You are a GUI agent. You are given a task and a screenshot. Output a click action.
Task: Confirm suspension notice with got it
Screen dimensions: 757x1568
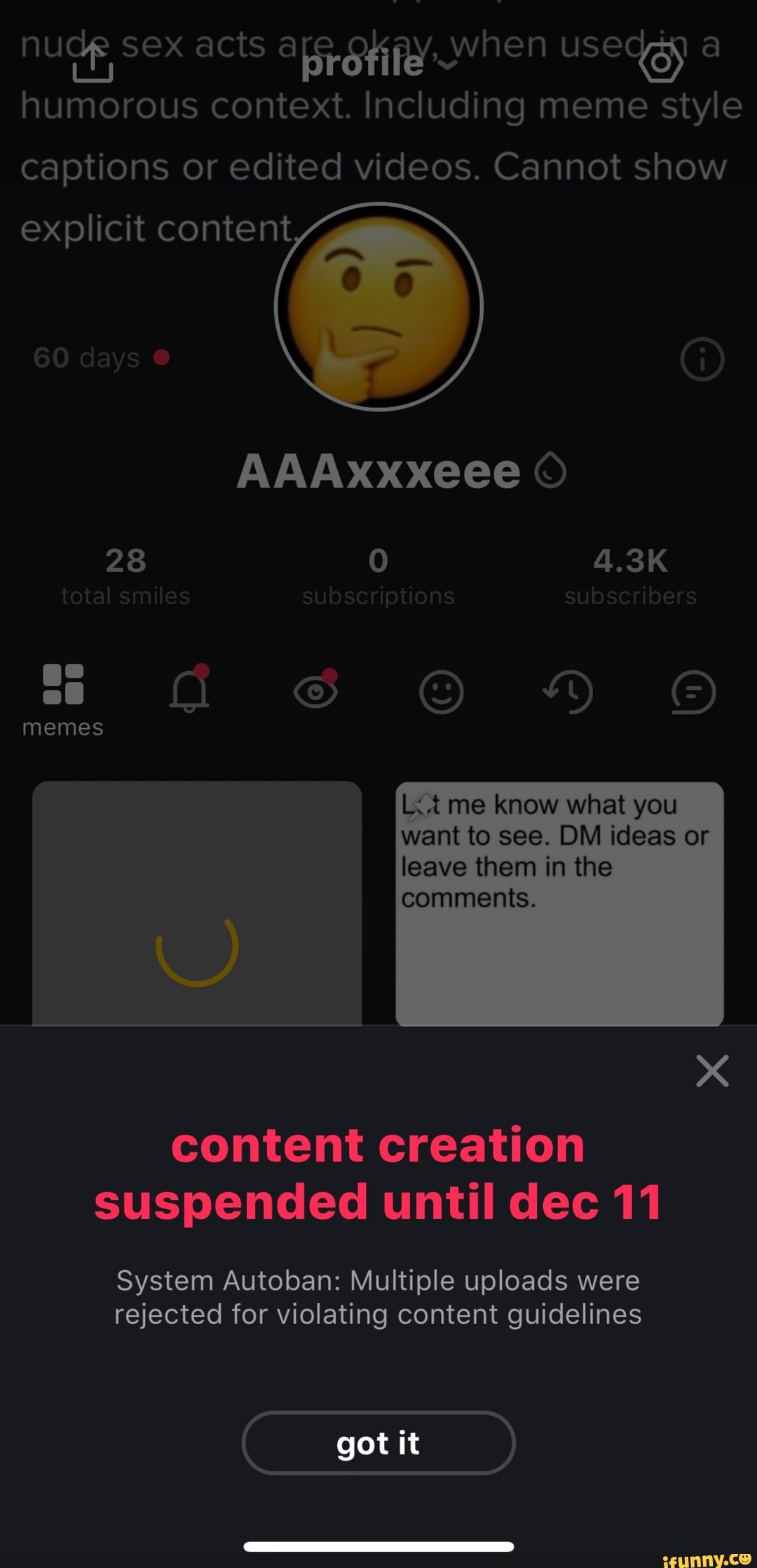coord(378,1443)
